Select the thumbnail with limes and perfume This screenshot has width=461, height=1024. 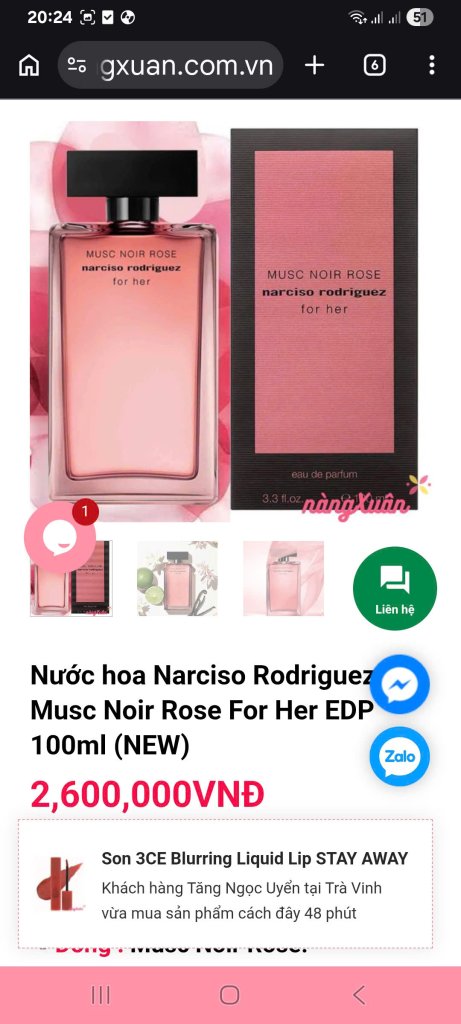pos(178,578)
